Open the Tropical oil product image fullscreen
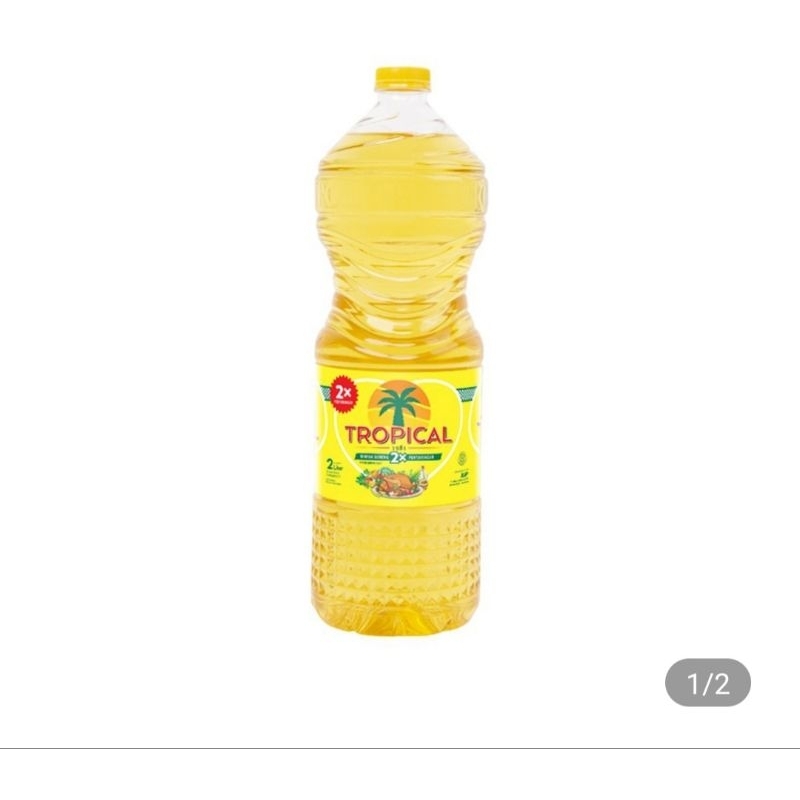 [399, 360]
